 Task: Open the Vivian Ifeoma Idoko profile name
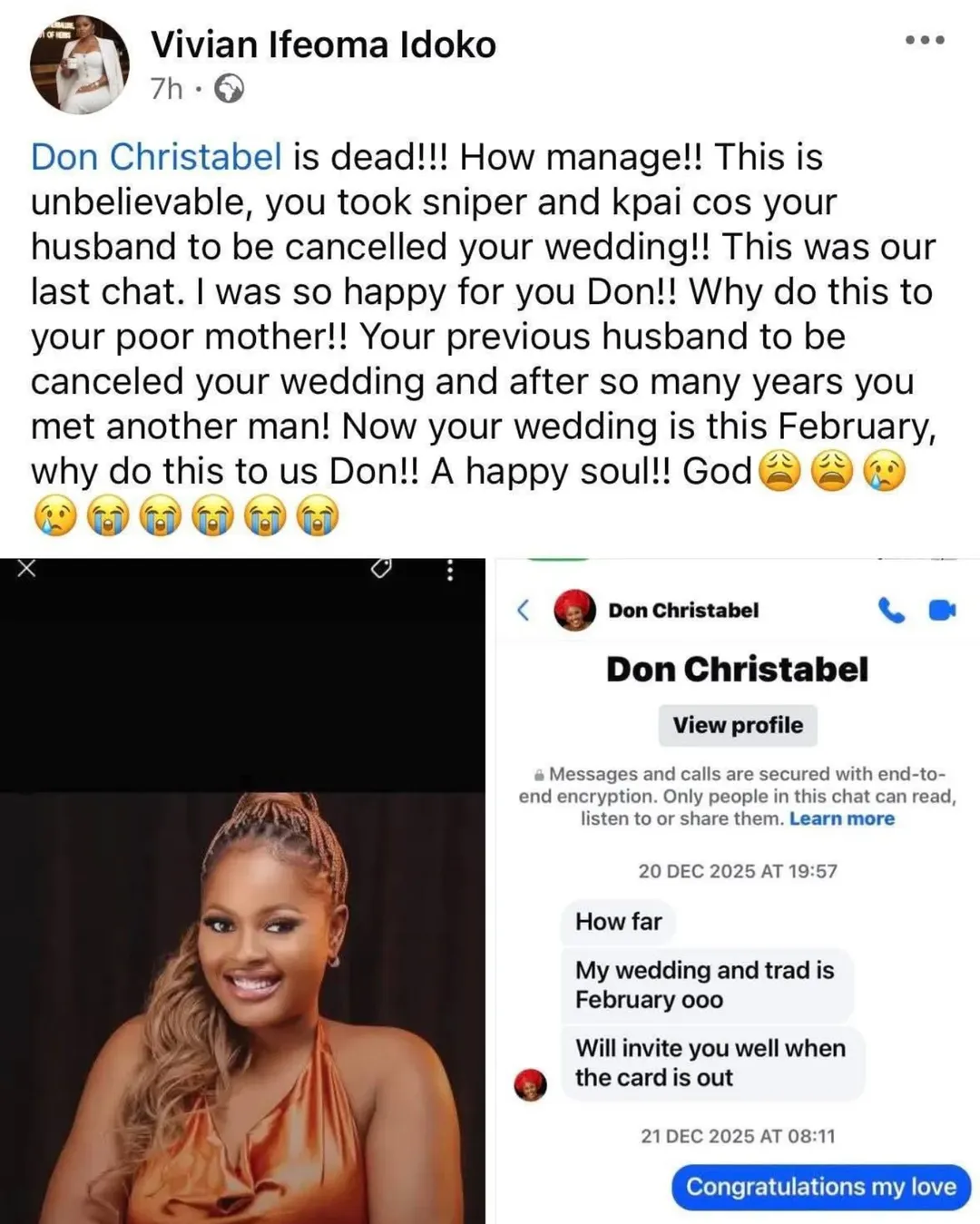pos(323,44)
